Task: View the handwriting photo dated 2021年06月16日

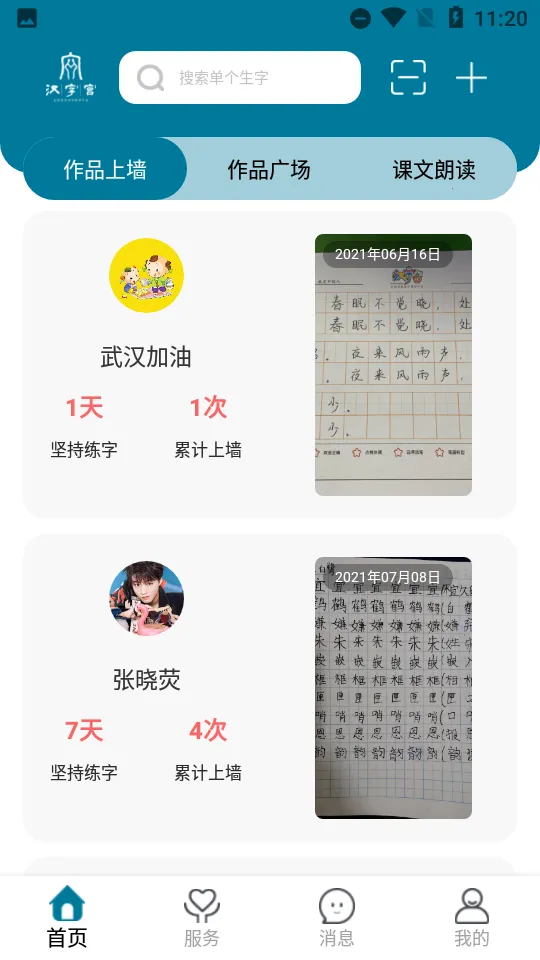Action: coord(393,365)
